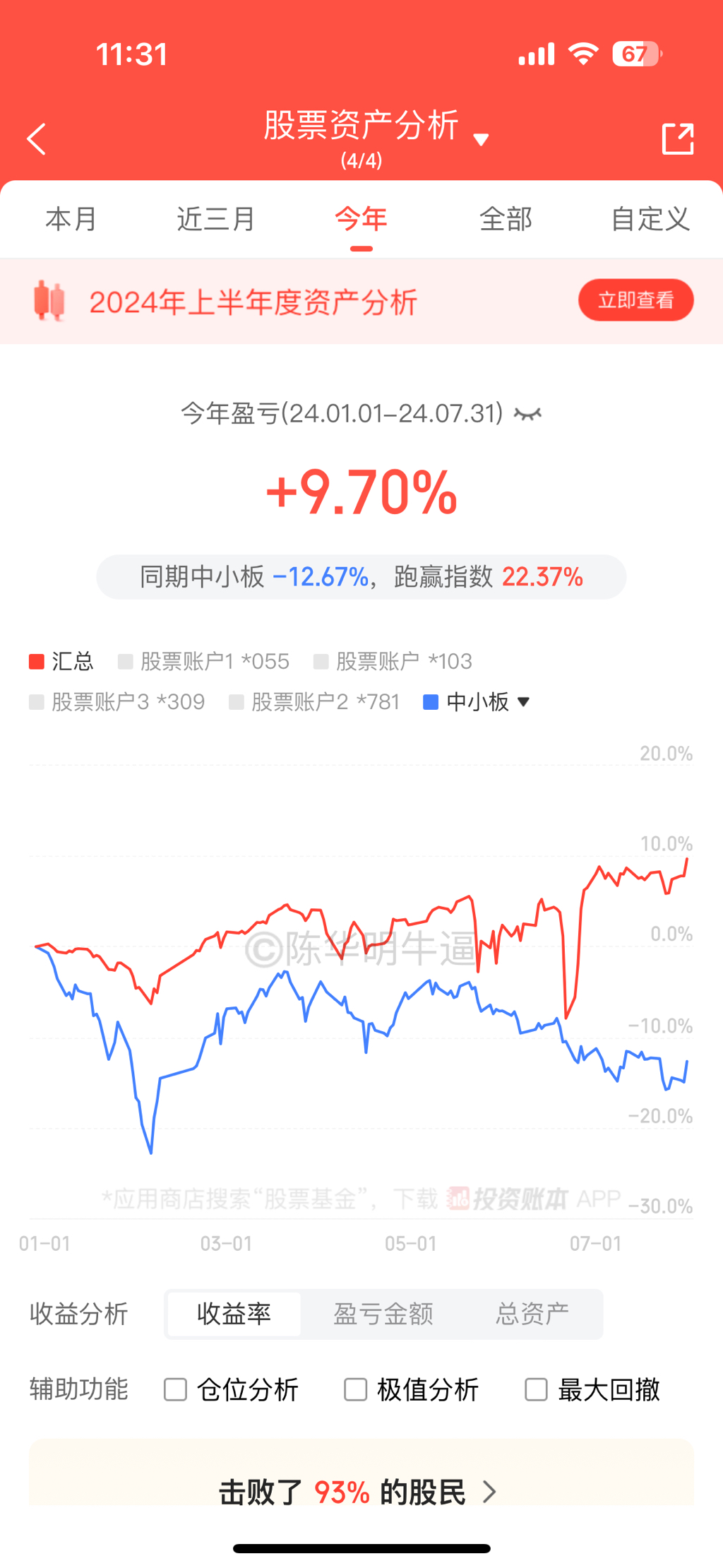Open the 自定义 date range tab

[650, 219]
